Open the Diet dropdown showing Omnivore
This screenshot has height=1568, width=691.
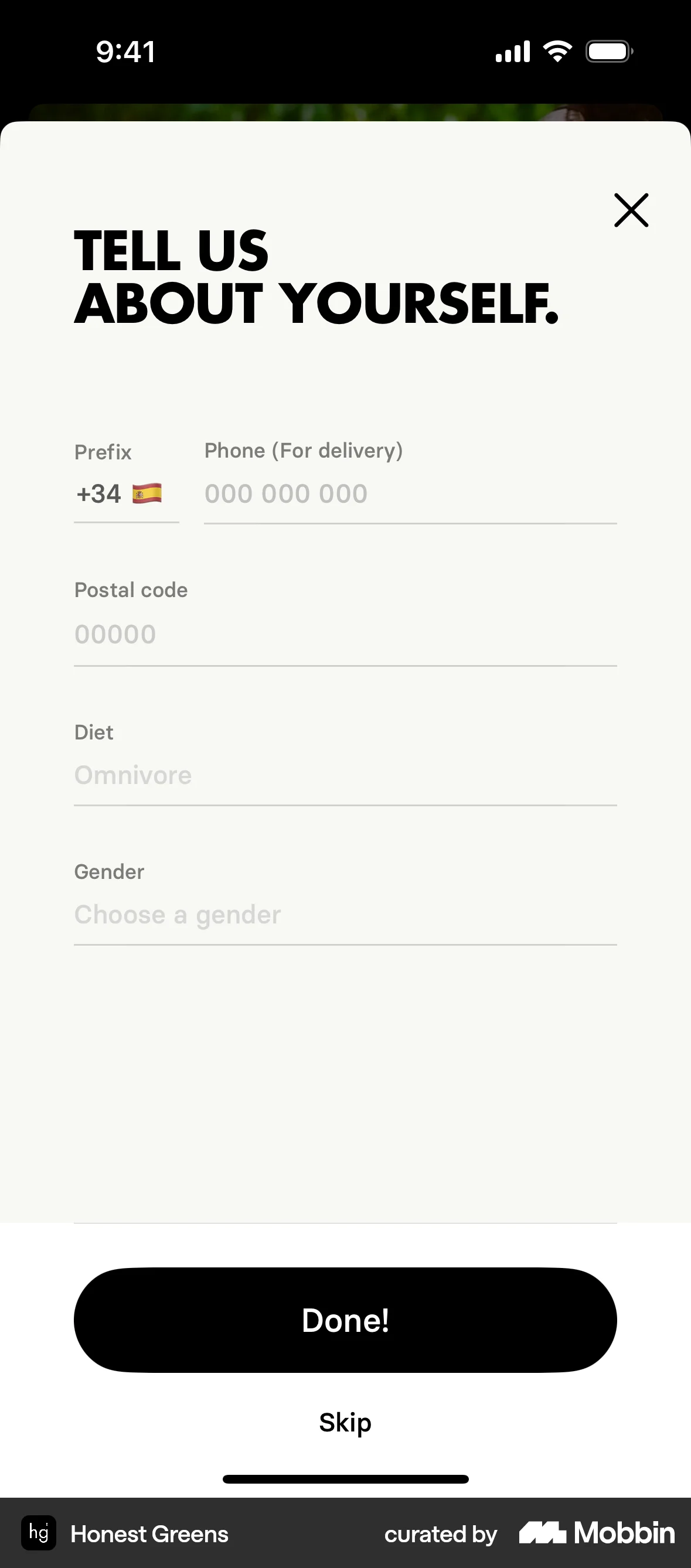click(x=345, y=775)
